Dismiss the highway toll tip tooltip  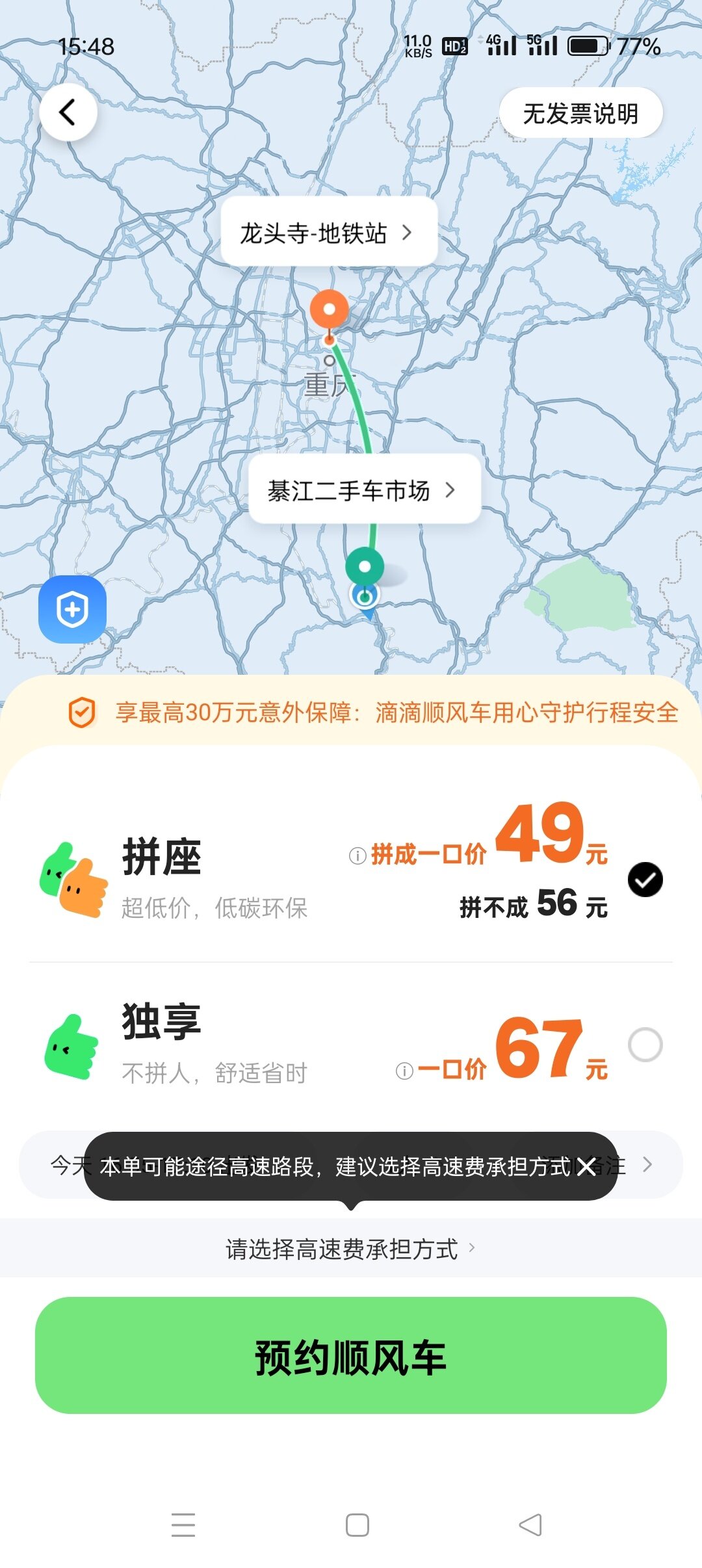click(x=586, y=1166)
